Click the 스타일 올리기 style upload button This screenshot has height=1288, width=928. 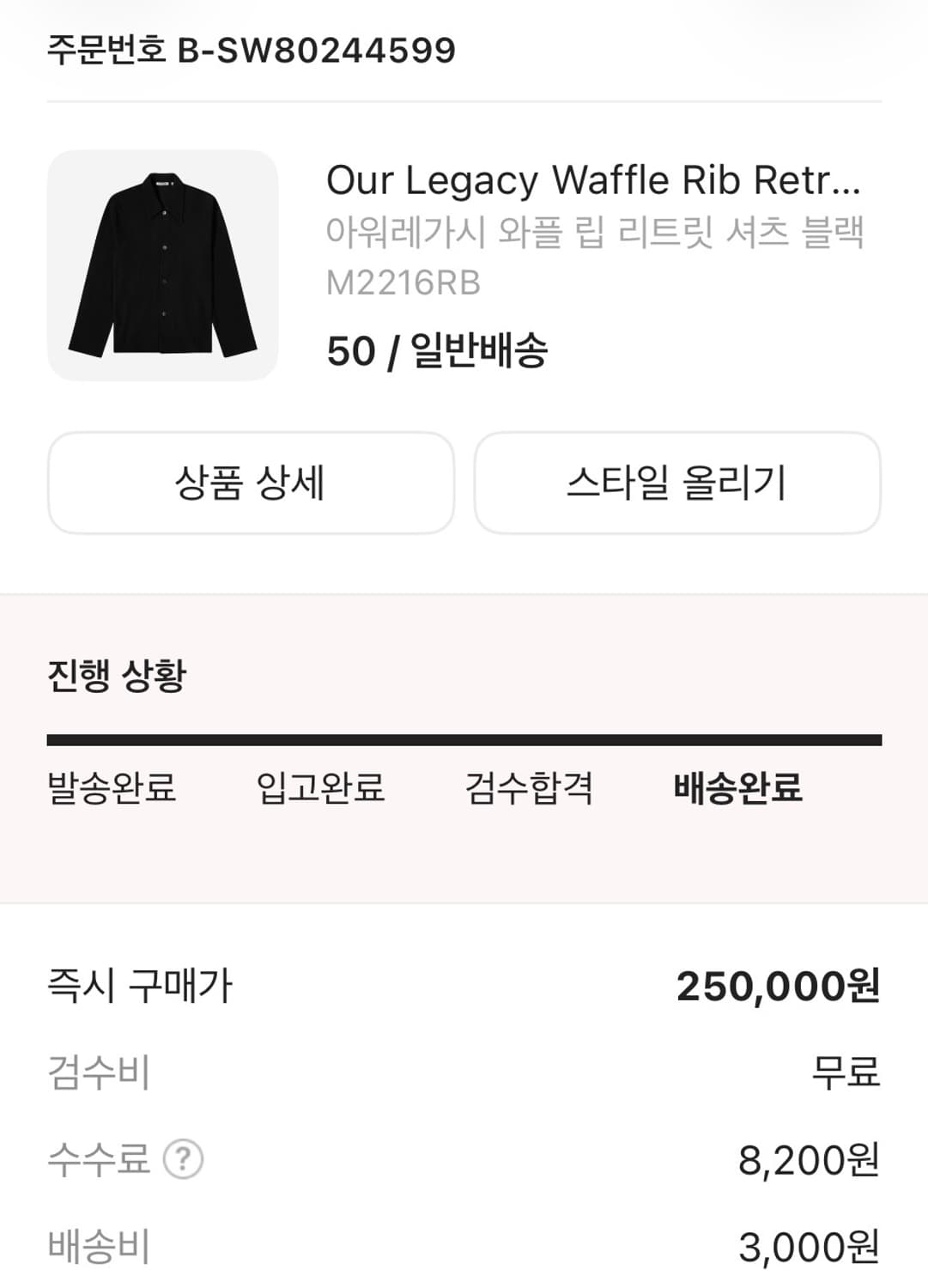675,483
